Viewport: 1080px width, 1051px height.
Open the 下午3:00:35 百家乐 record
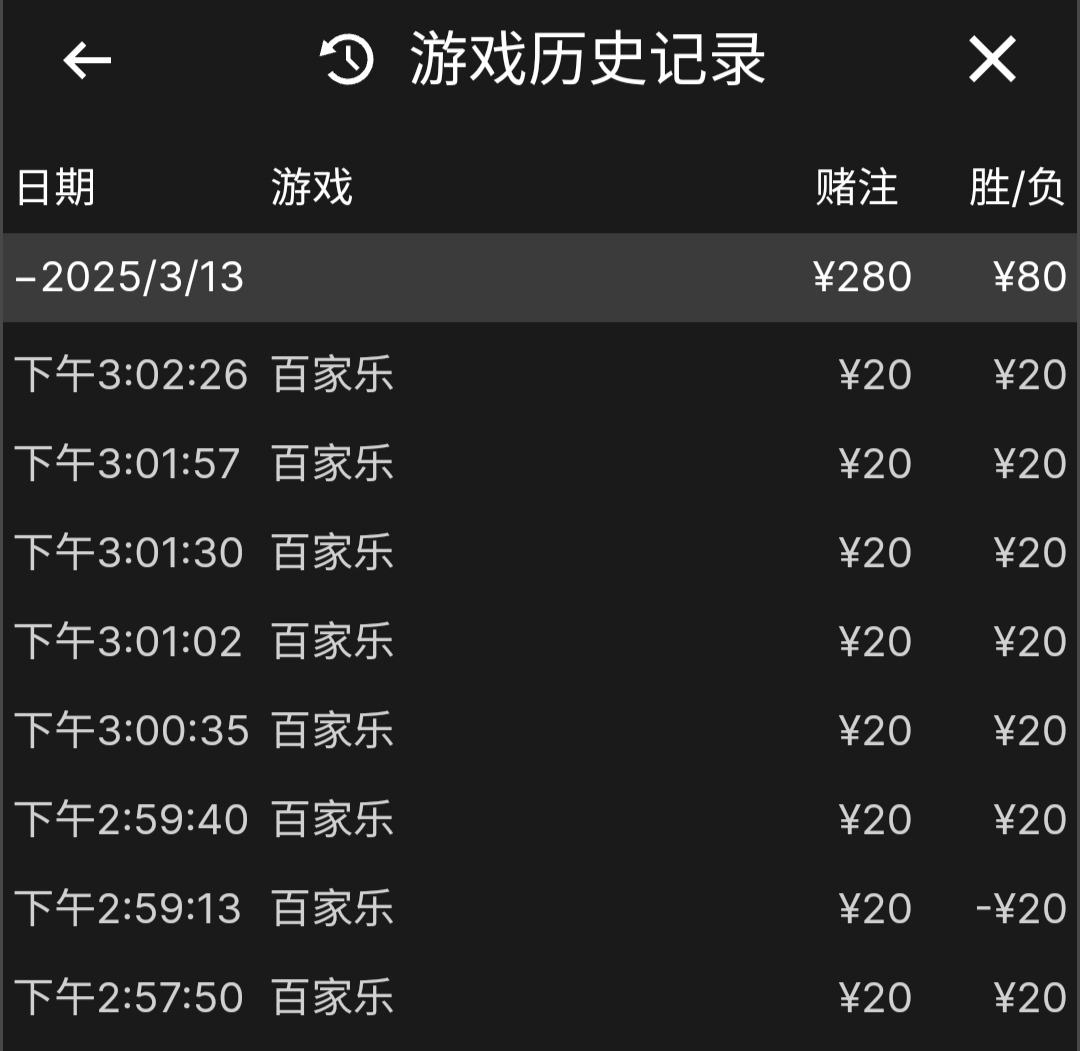540,730
